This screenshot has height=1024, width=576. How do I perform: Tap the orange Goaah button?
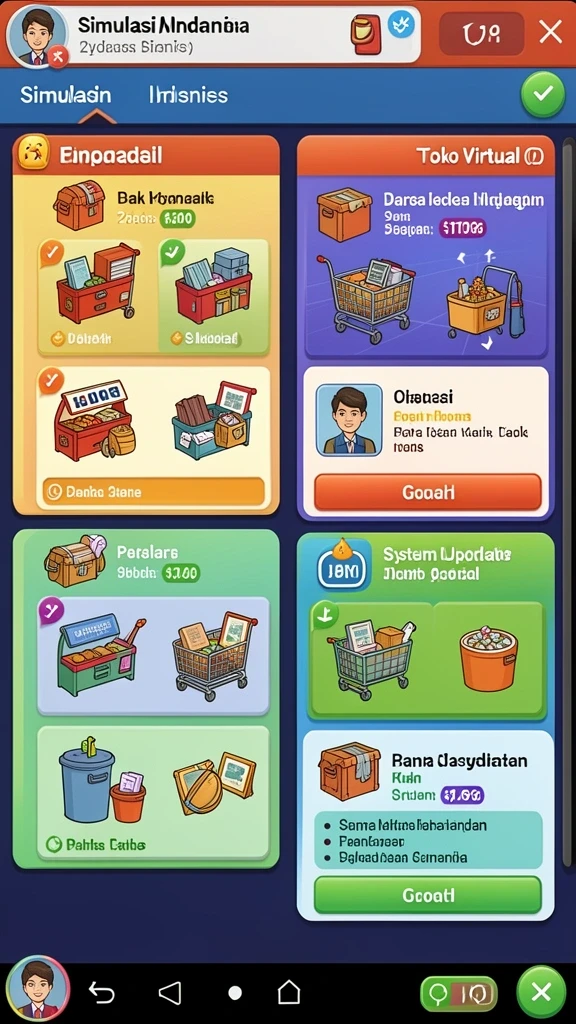coord(428,492)
